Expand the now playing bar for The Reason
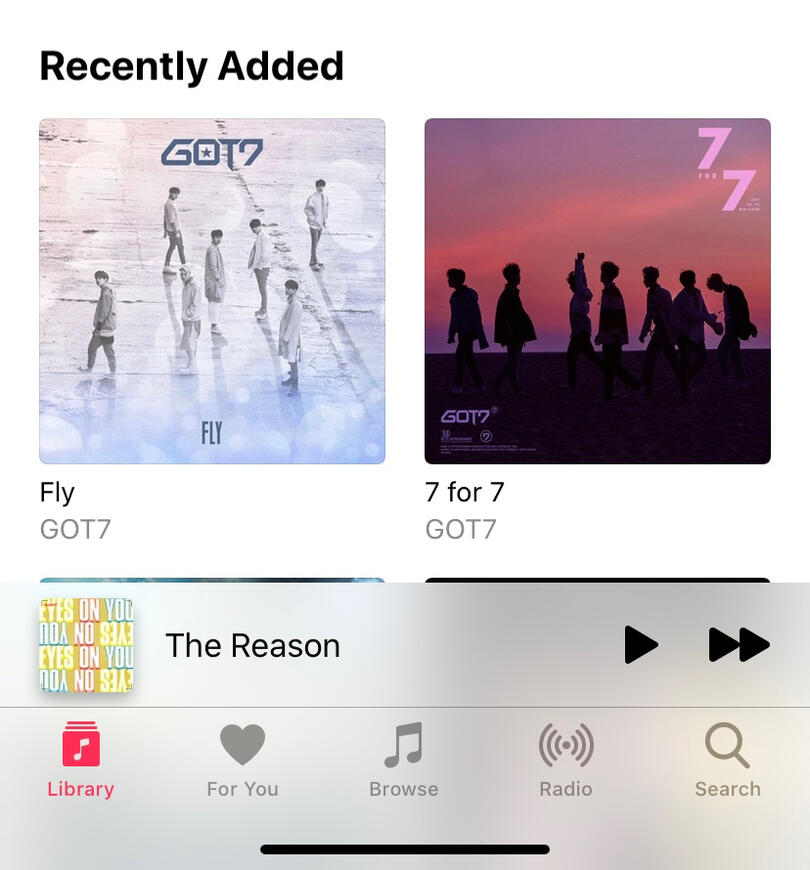Image resolution: width=810 pixels, height=870 pixels. [253, 646]
